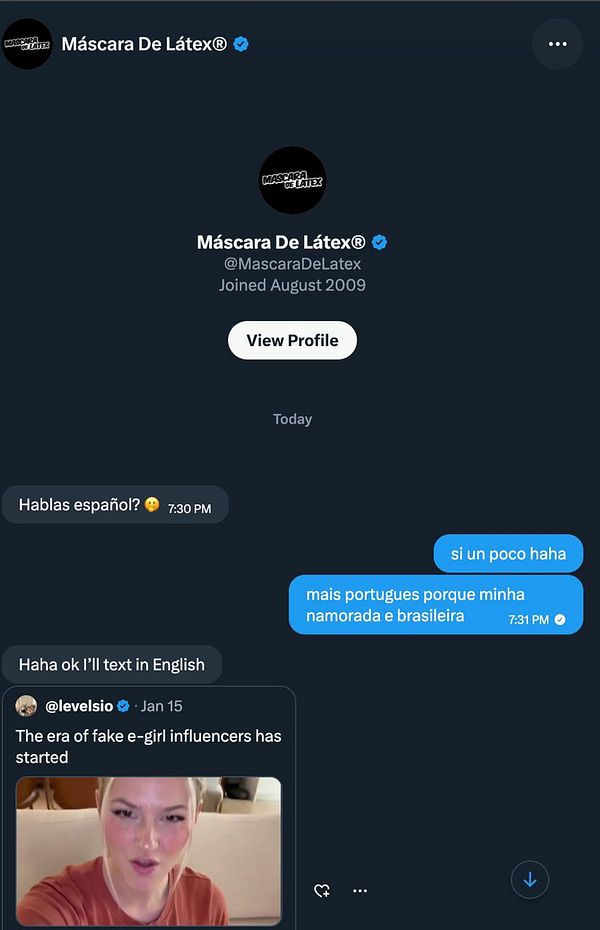Open the @MascaraDeLatex handle link

[292, 264]
